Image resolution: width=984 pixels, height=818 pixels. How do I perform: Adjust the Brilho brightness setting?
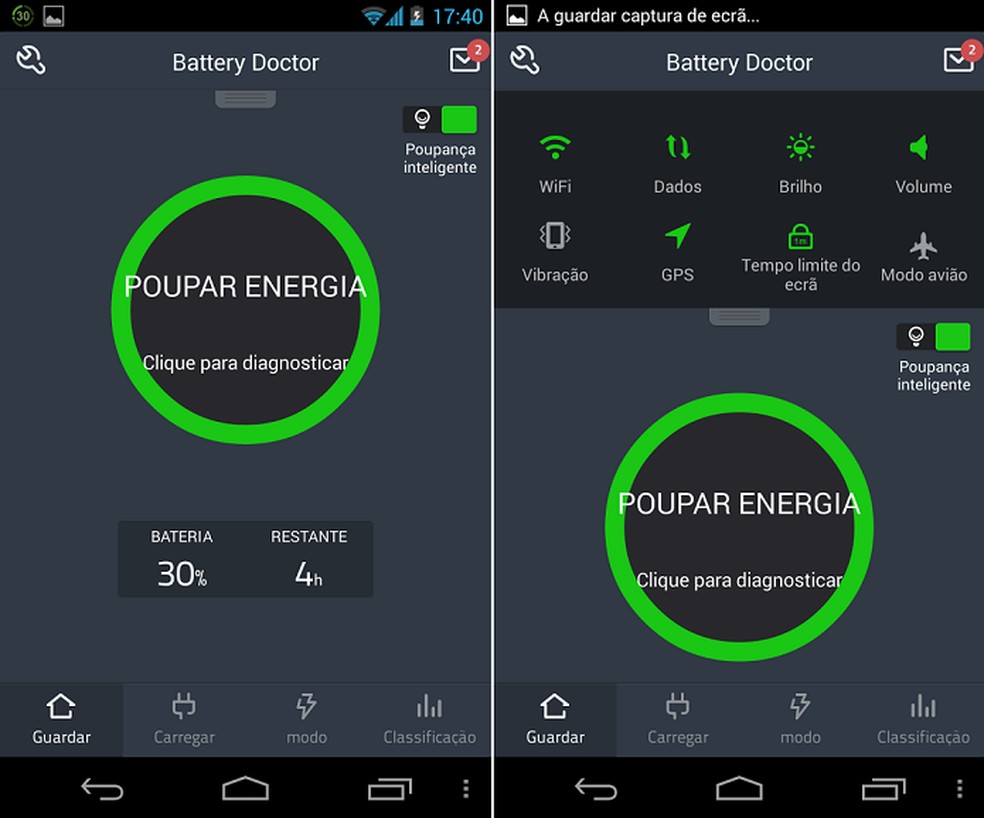[x=800, y=162]
